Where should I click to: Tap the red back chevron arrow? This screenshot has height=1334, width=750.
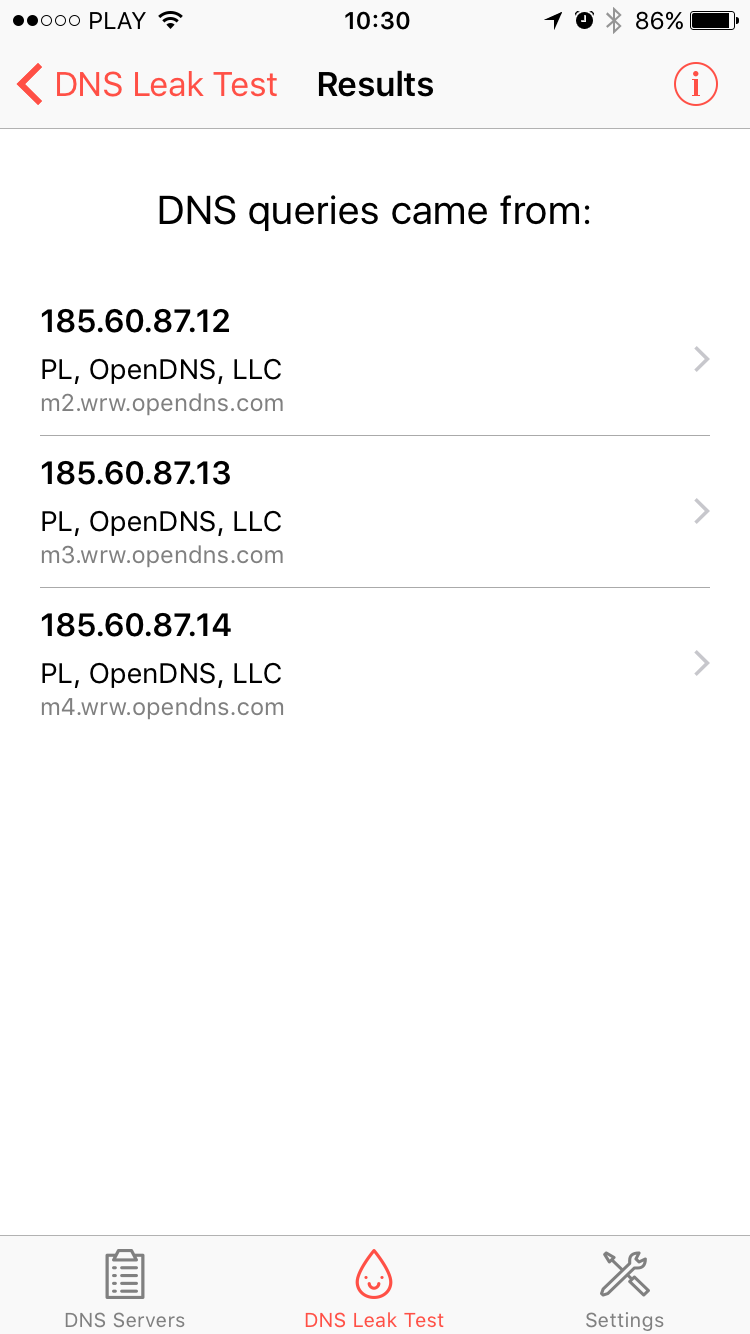pos(29,84)
